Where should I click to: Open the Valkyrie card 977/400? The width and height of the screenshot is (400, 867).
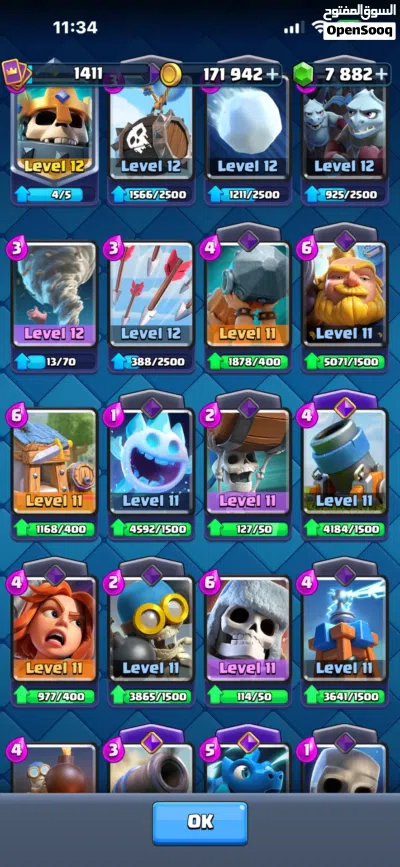[x=54, y=633]
